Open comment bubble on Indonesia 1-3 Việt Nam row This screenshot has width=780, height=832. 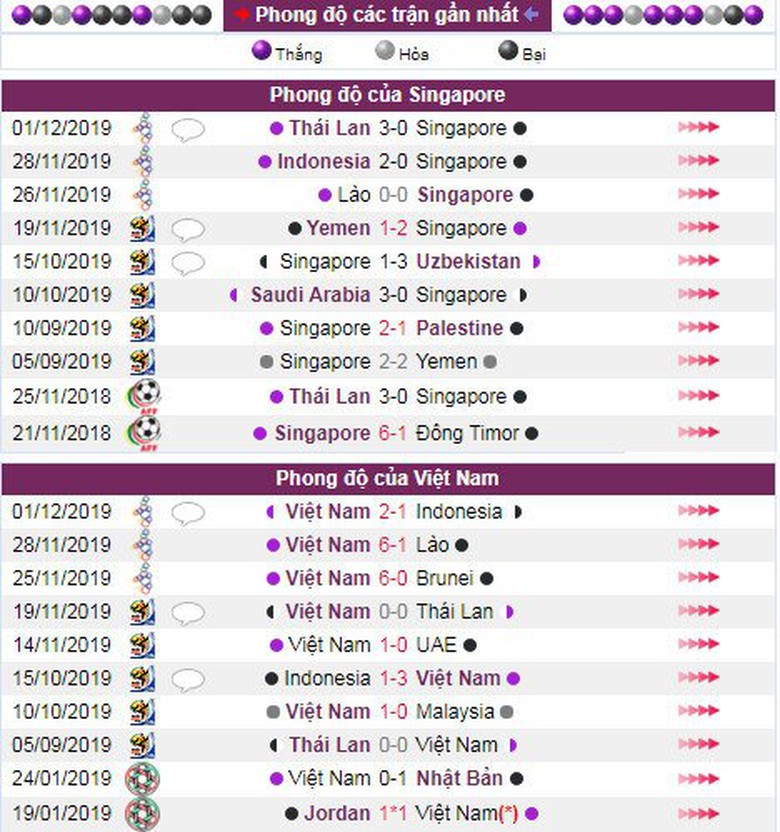click(188, 680)
